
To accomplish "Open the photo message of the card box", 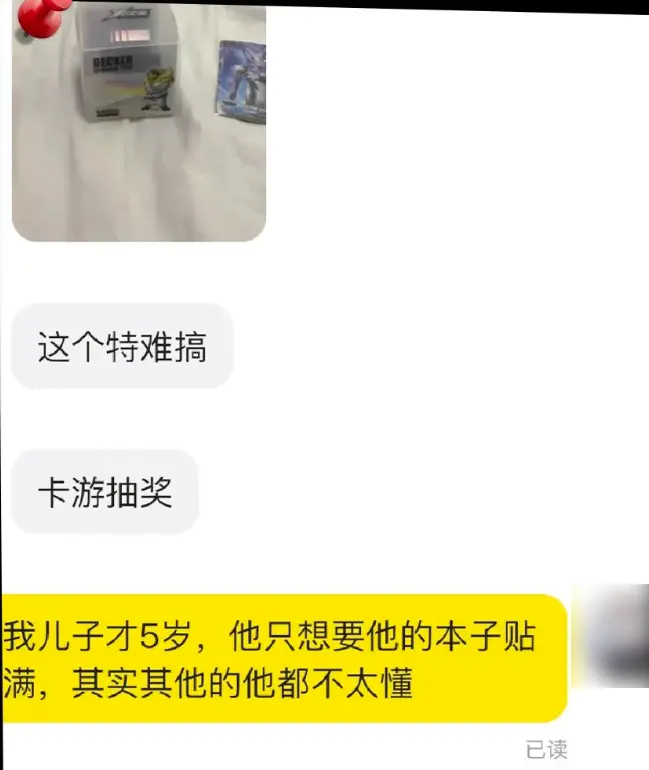I will tap(139, 120).
